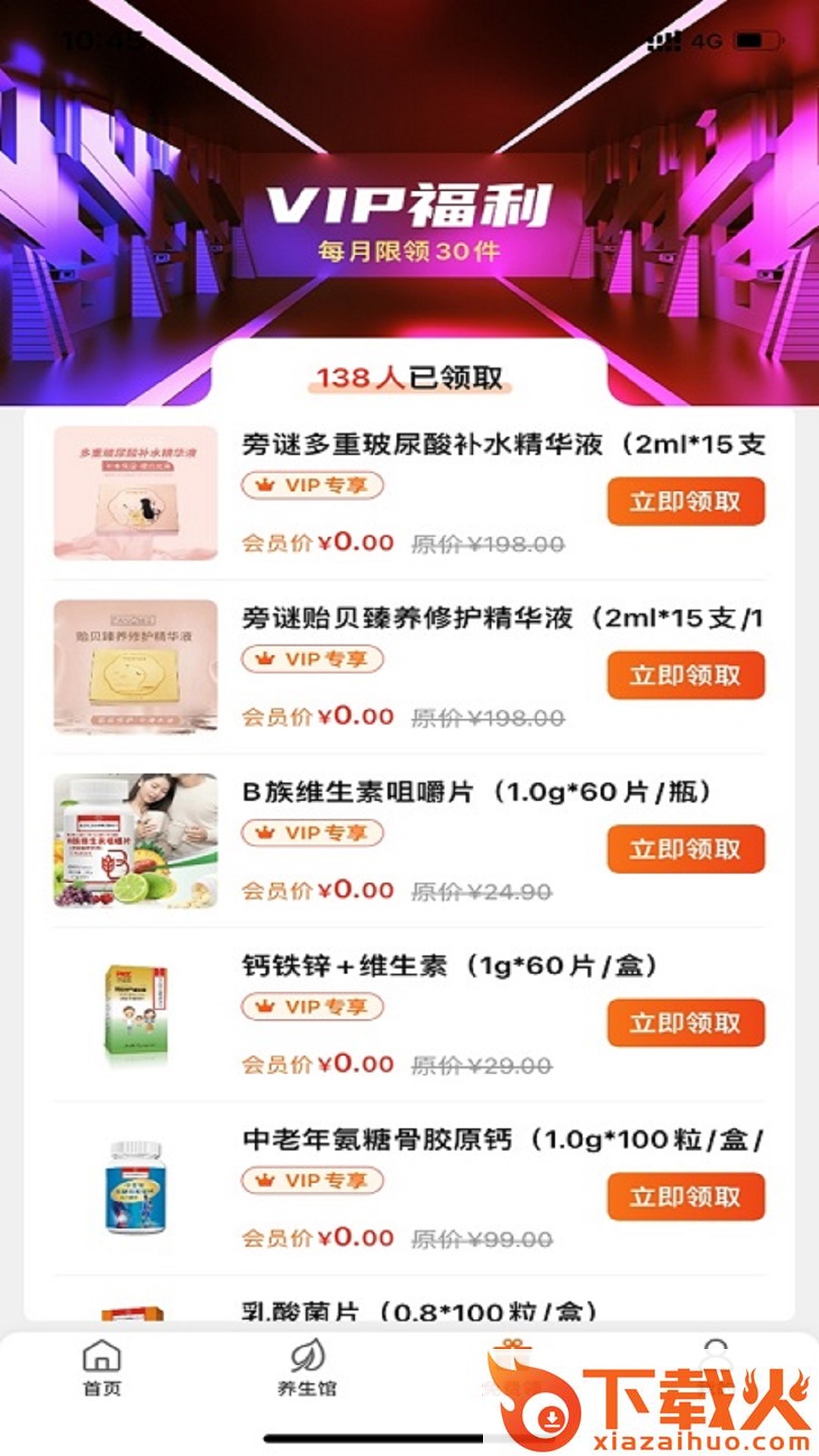The height and width of the screenshot is (1456, 819).
Task: Go to the 养生馆 tab
Action: click(x=307, y=1369)
